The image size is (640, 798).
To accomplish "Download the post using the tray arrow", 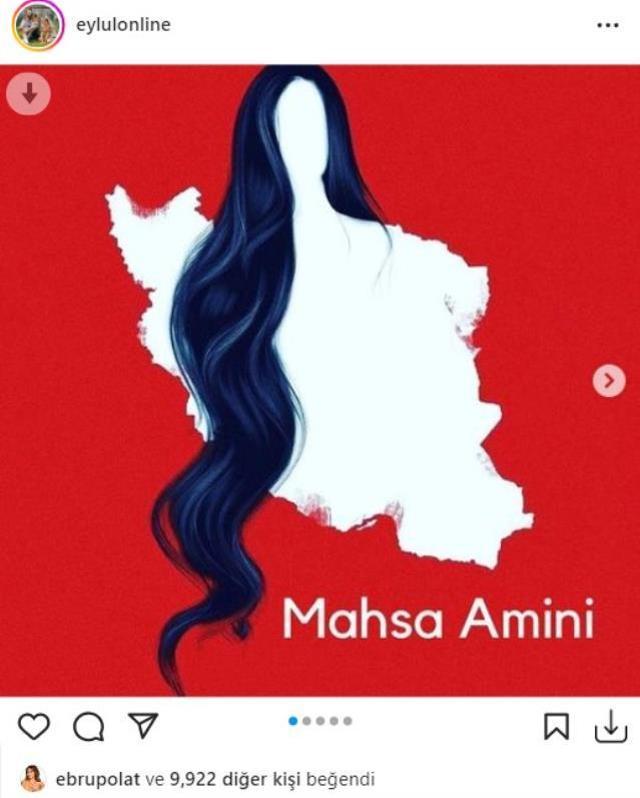I will tap(610, 727).
